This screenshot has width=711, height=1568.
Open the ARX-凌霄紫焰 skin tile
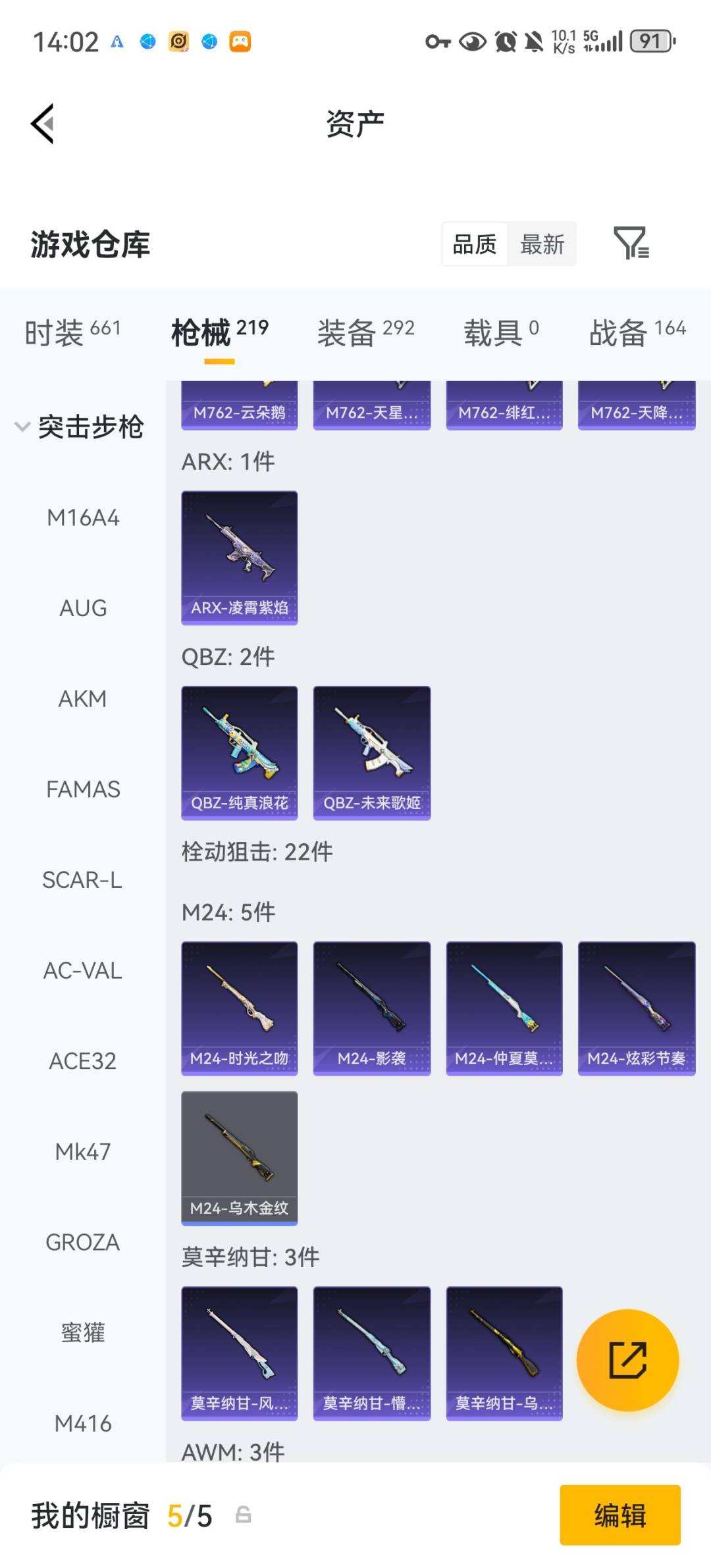240,558
